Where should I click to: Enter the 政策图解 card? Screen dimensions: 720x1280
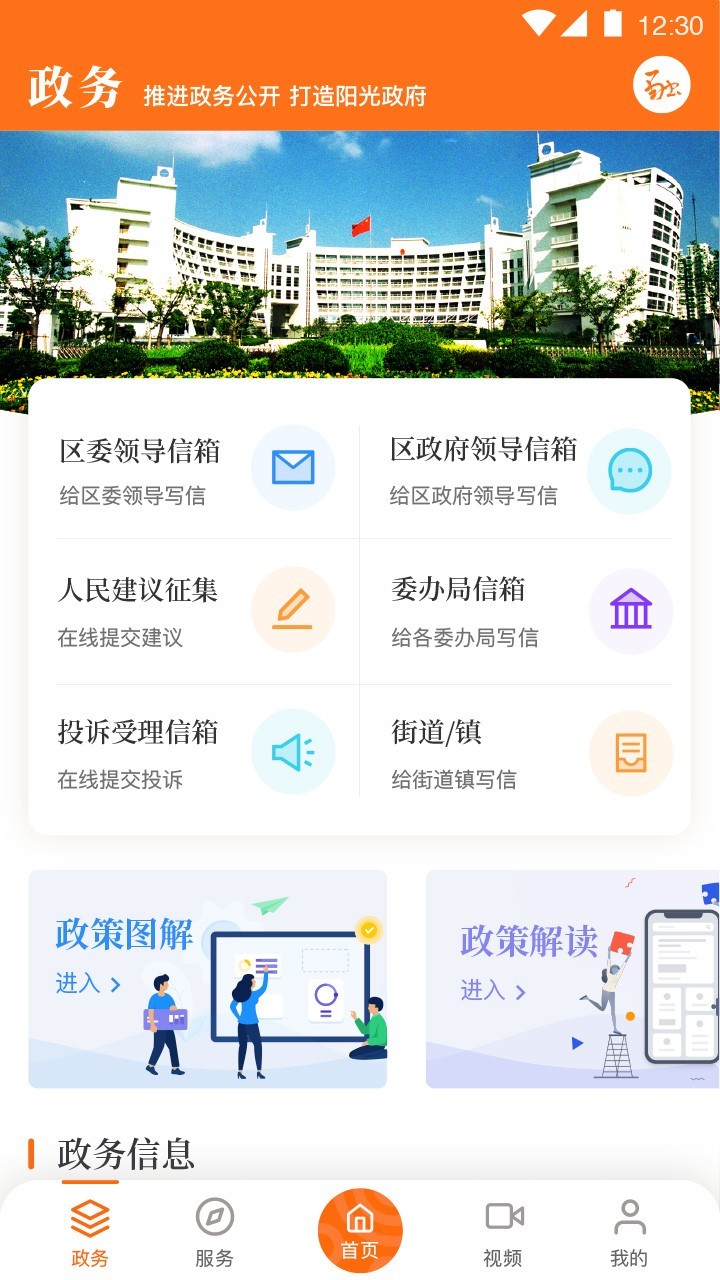tap(207, 978)
